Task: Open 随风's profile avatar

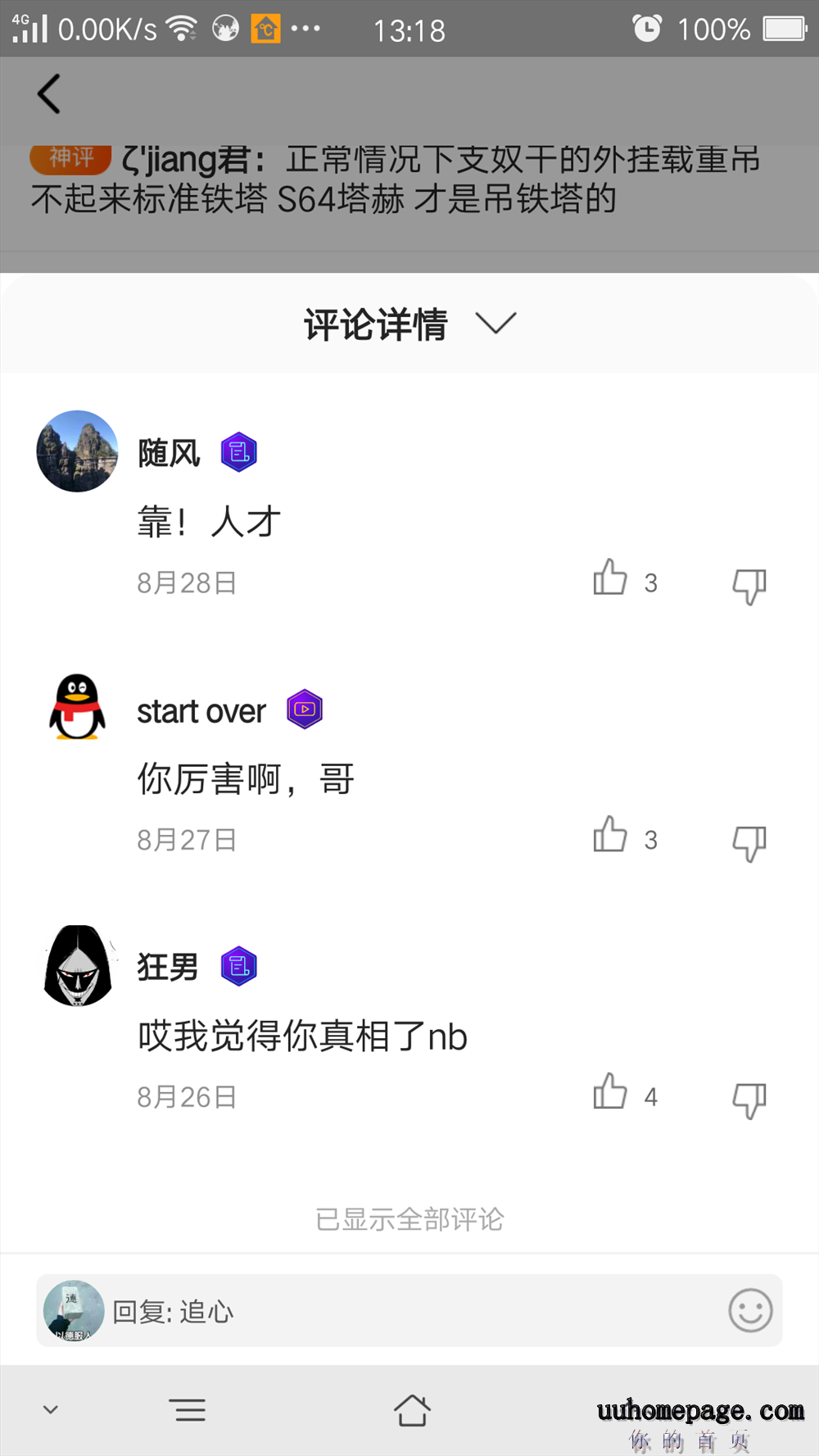Action: click(x=78, y=451)
